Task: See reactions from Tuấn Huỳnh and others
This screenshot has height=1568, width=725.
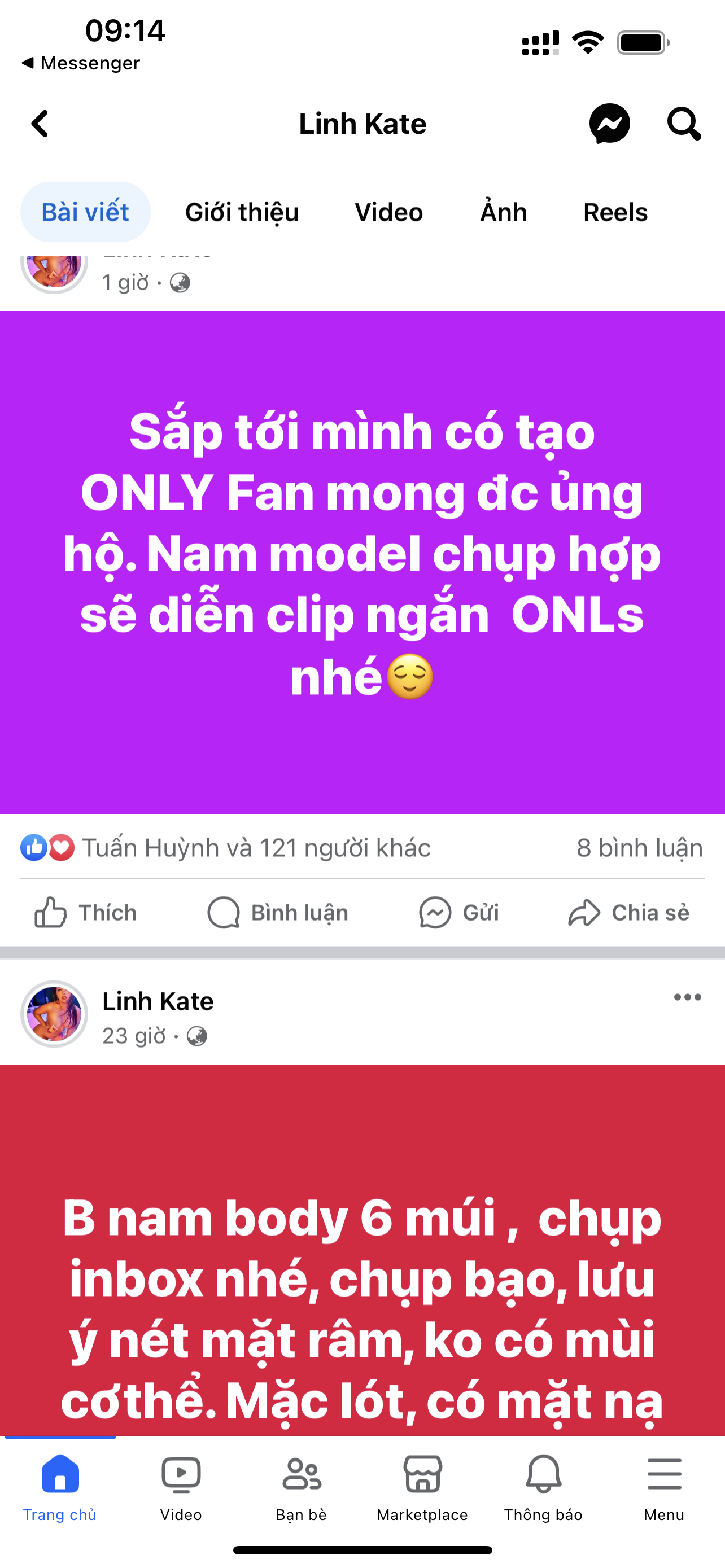Action: click(x=256, y=847)
